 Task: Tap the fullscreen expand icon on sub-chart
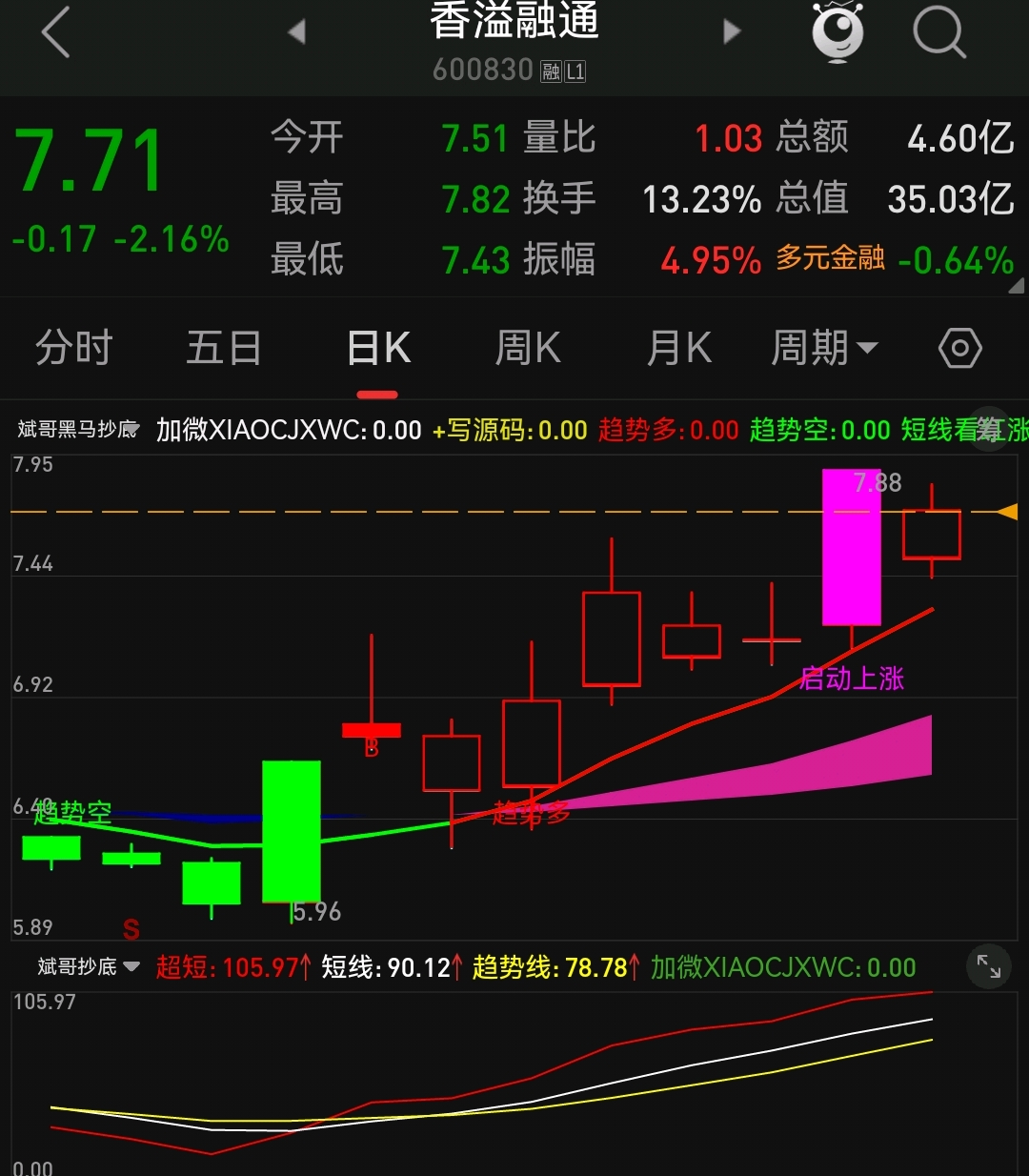(x=988, y=966)
